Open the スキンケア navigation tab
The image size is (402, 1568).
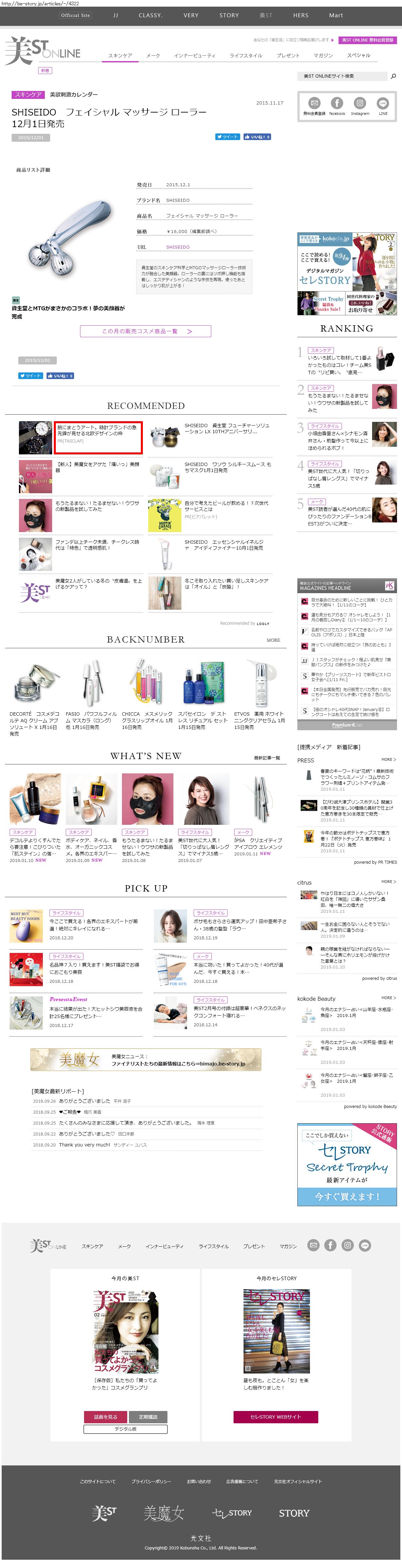tap(120, 55)
